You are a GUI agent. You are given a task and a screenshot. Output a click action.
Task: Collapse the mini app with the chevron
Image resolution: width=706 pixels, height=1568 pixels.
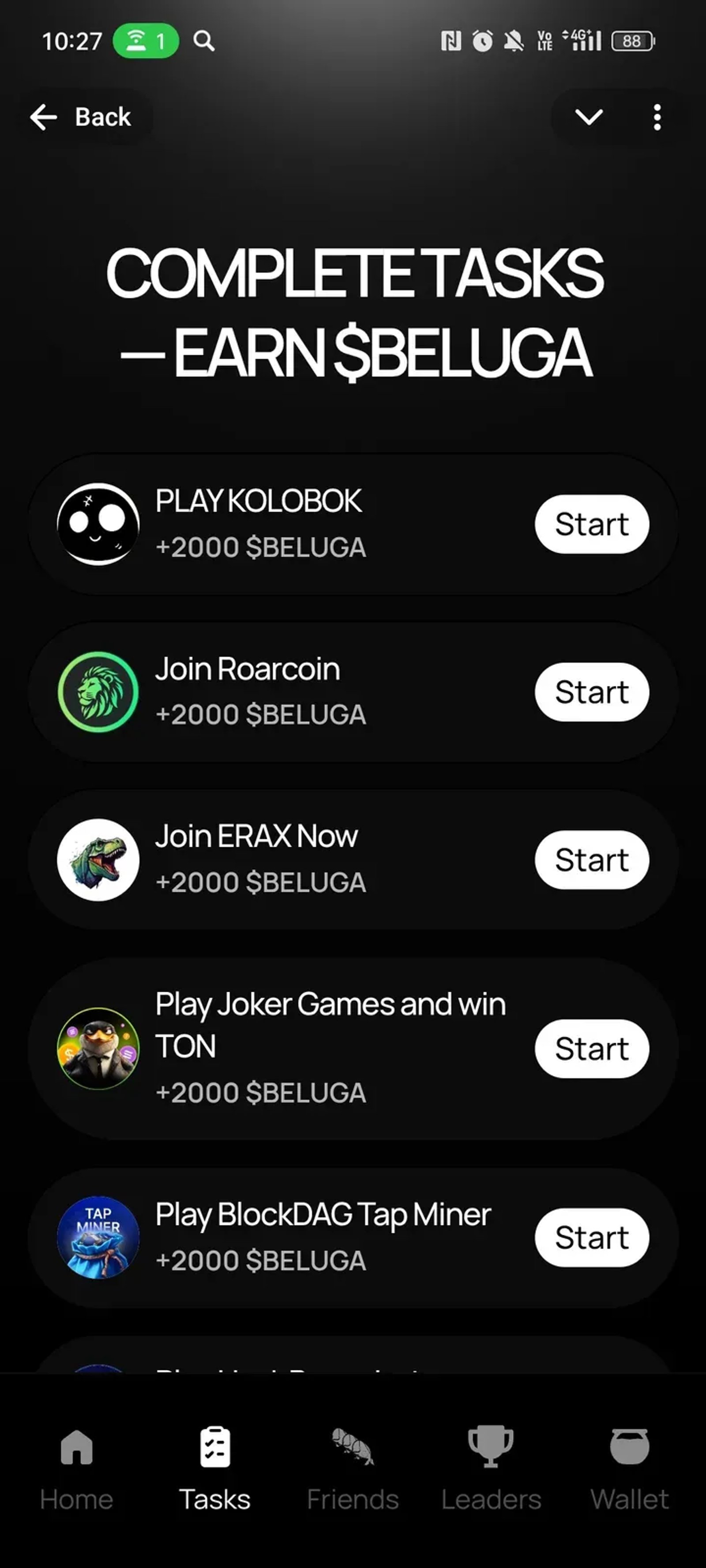pyautogui.click(x=589, y=117)
